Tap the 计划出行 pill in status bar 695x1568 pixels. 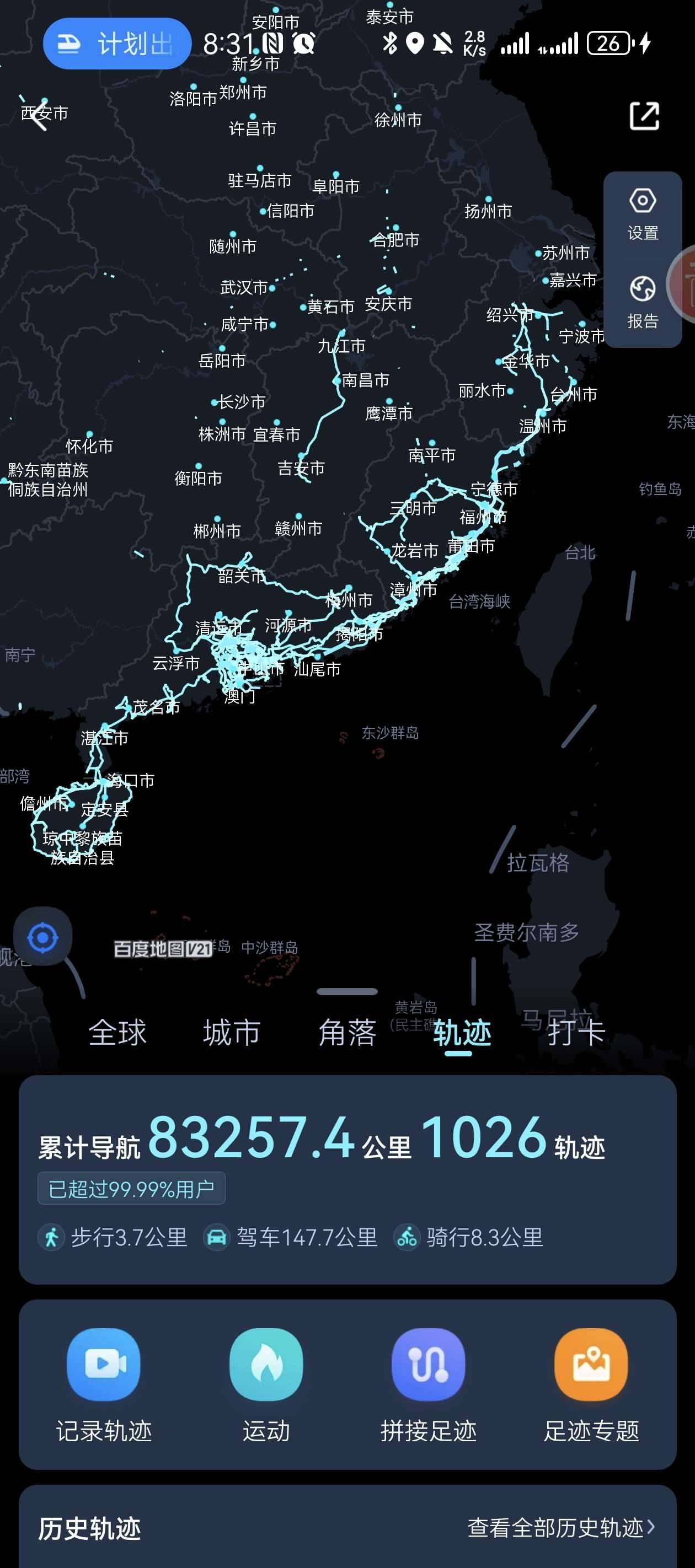click(117, 44)
